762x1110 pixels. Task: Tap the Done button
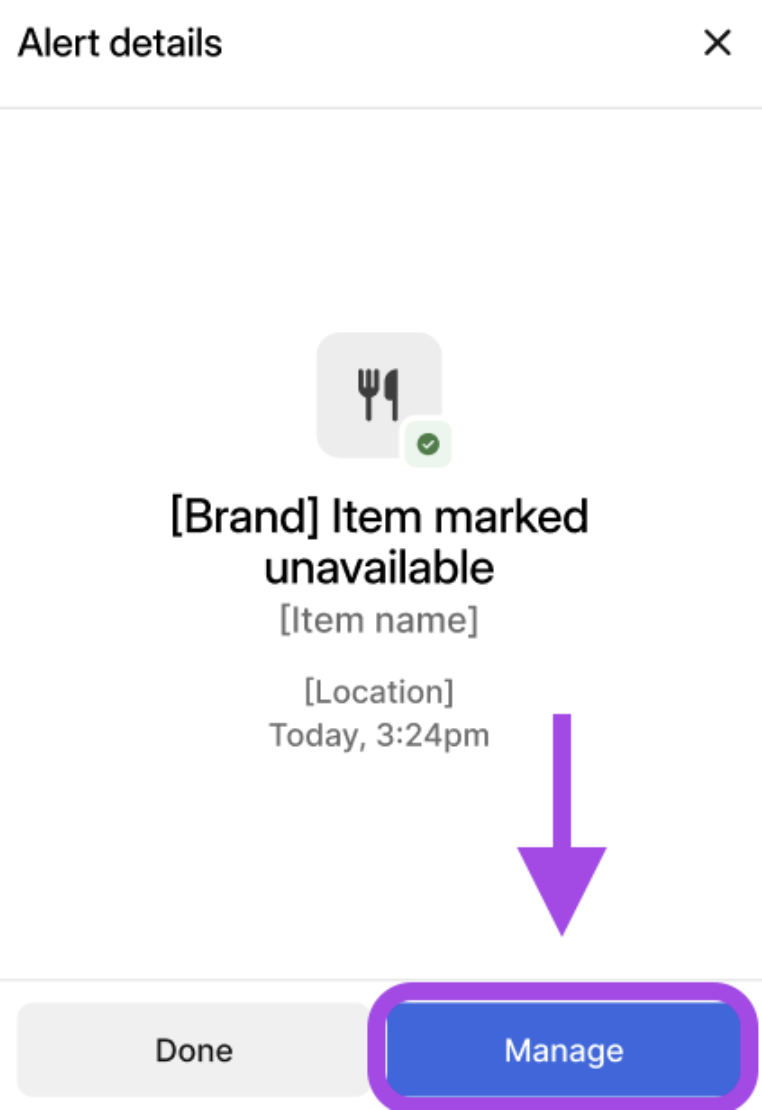[193, 1050]
